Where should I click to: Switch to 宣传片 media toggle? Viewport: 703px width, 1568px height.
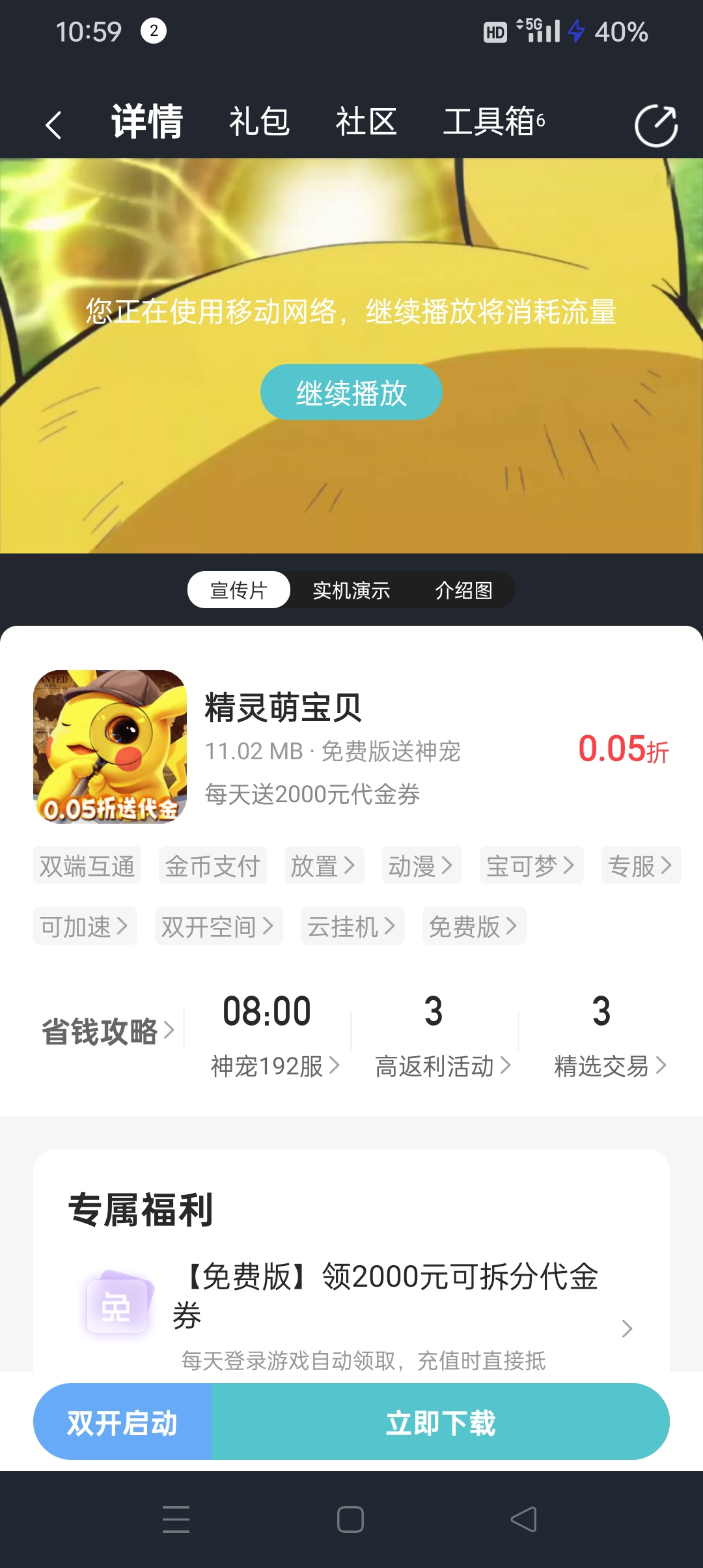(x=239, y=589)
